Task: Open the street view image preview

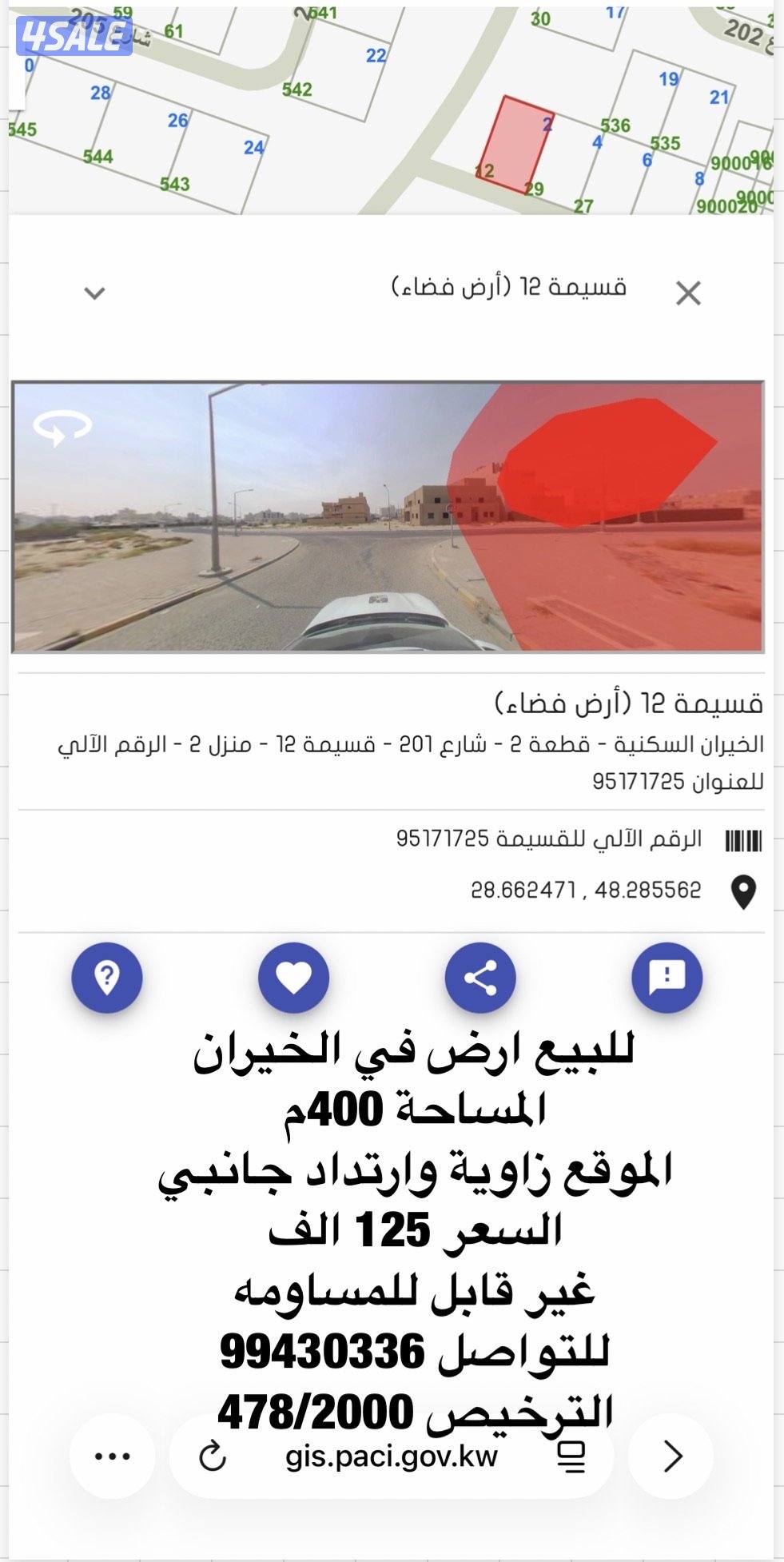Action: (x=392, y=516)
